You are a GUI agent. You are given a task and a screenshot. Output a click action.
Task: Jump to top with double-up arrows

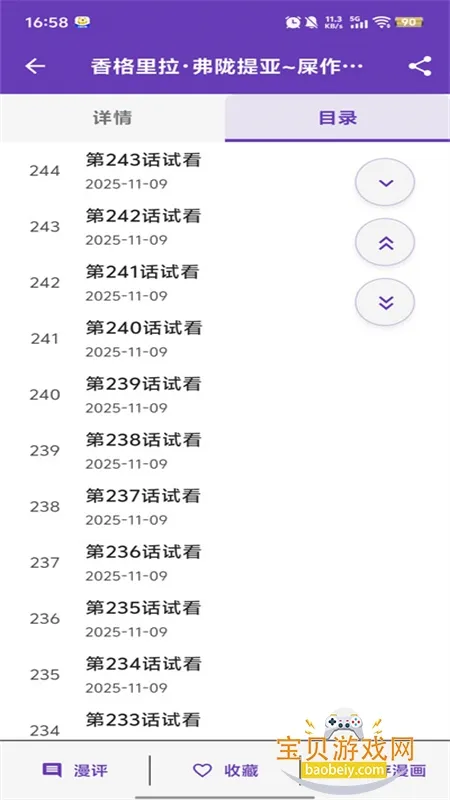point(385,243)
